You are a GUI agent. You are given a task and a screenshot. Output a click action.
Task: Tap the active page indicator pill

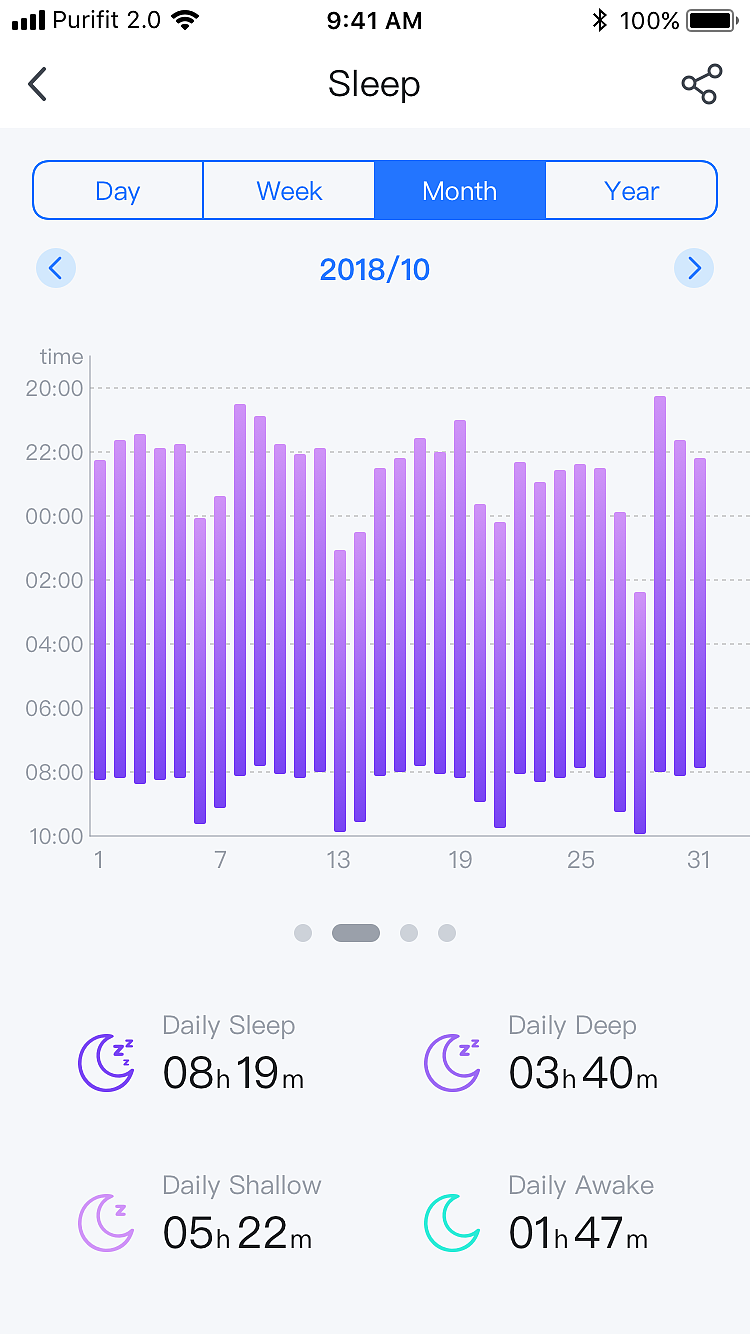point(357,932)
